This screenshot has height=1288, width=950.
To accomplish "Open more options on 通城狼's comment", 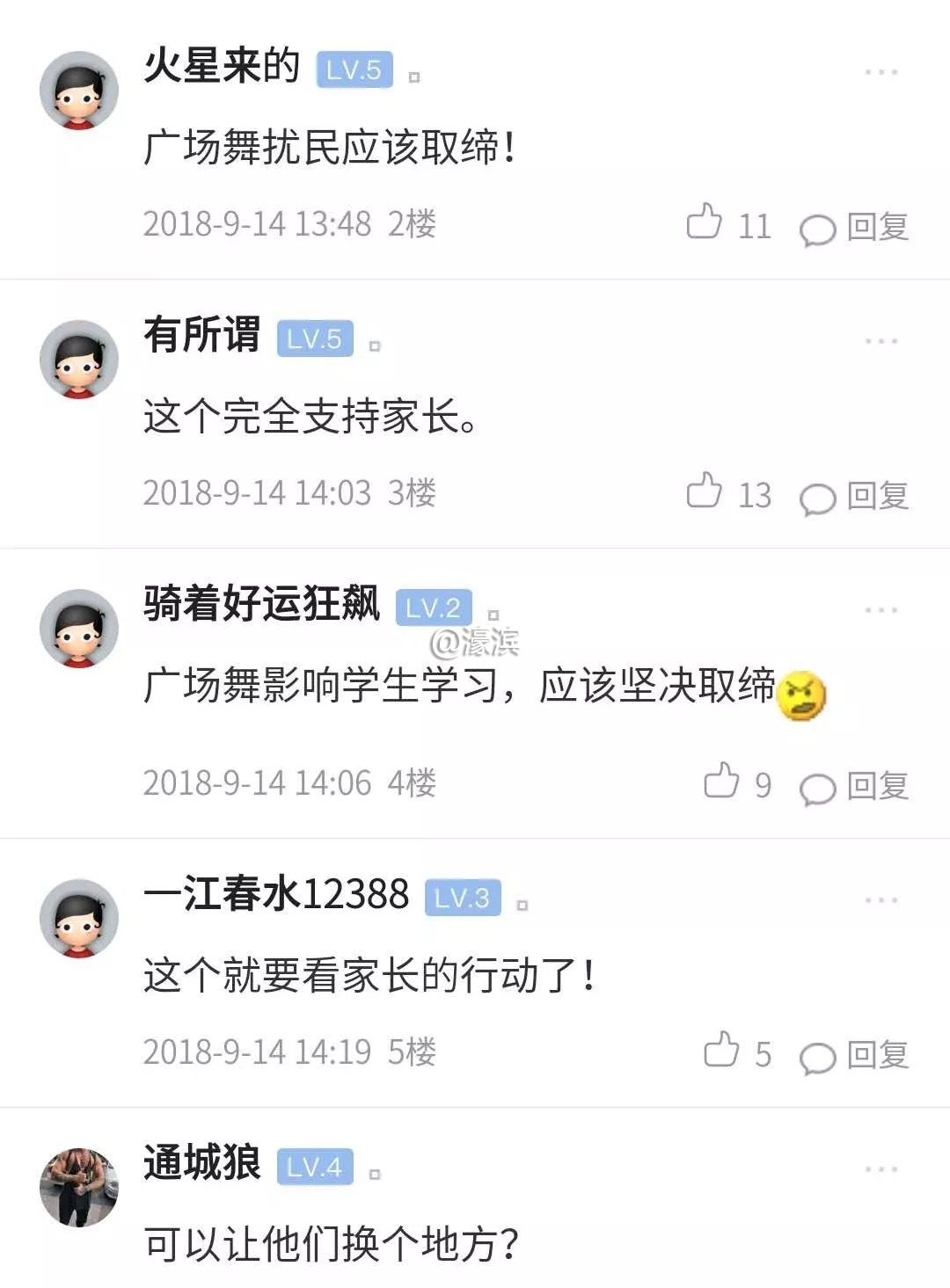I will pyautogui.click(x=881, y=1169).
